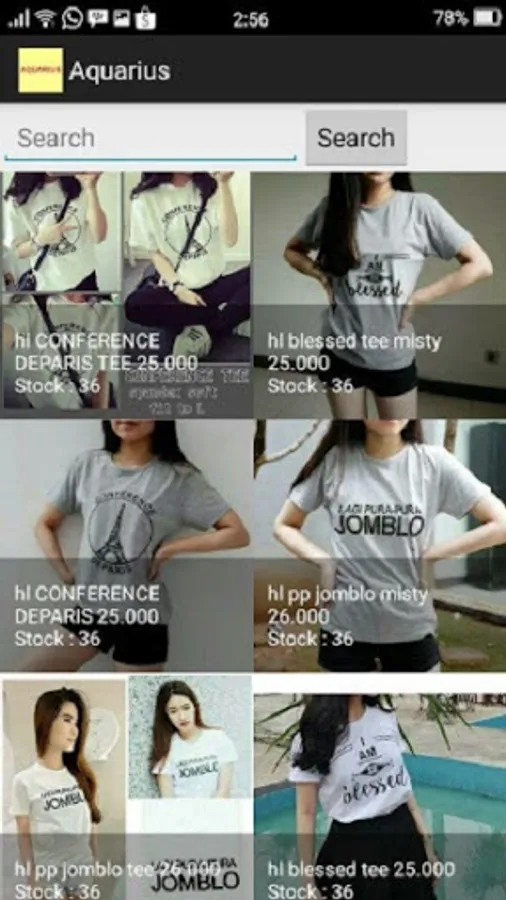Screen dimensions: 506x900
Task: Hit the Search button
Action: tap(356, 138)
